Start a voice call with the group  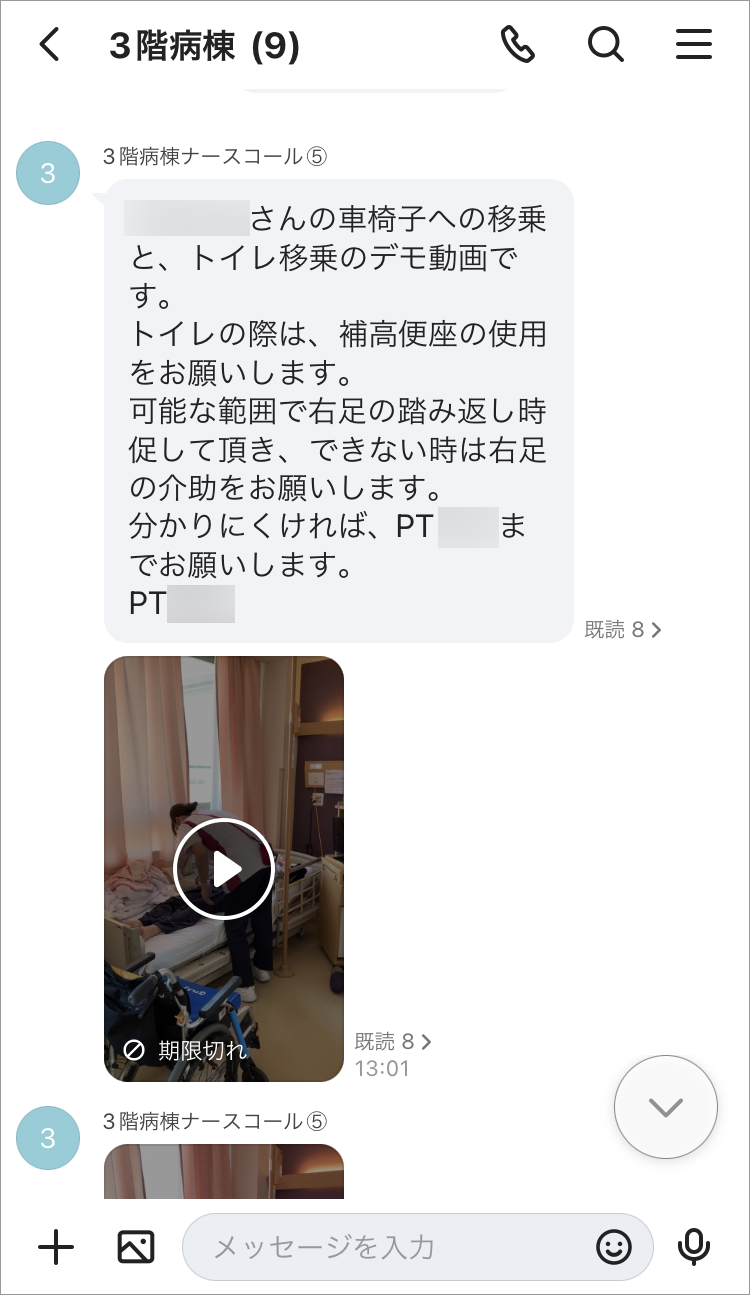click(518, 45)
